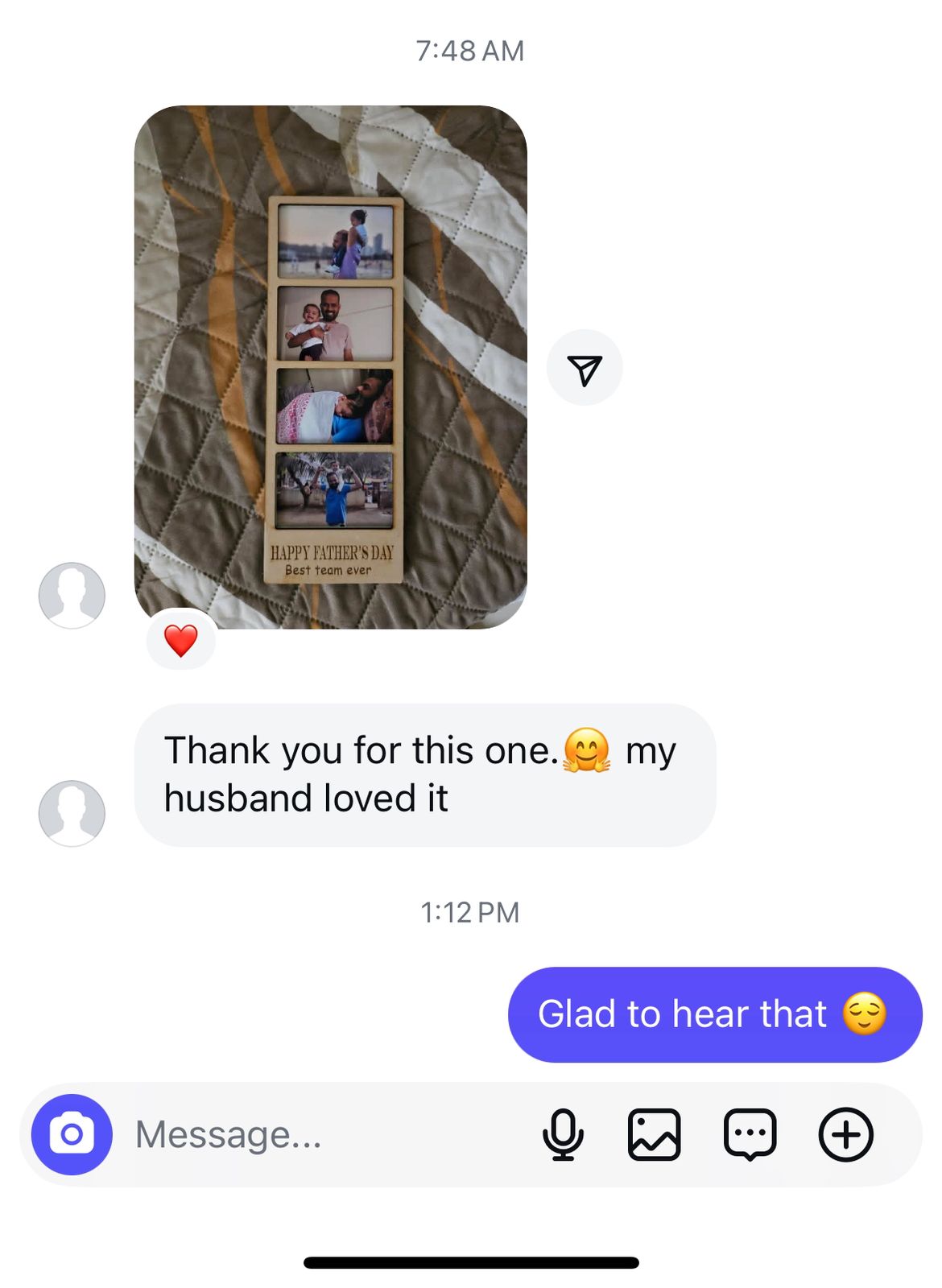
Task: Open the camera from the message bar
Action: (72, 1134)
